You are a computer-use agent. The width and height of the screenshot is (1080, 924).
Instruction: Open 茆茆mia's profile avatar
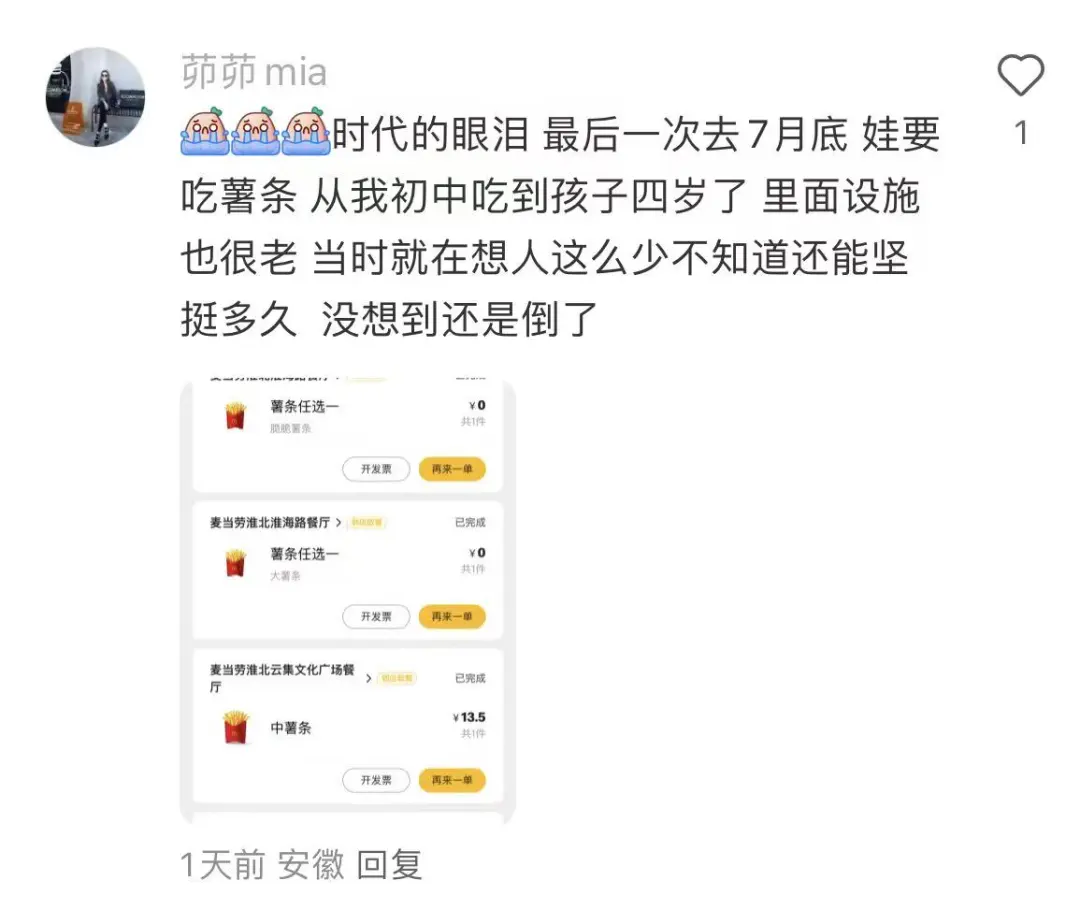[x=95, y=97]
